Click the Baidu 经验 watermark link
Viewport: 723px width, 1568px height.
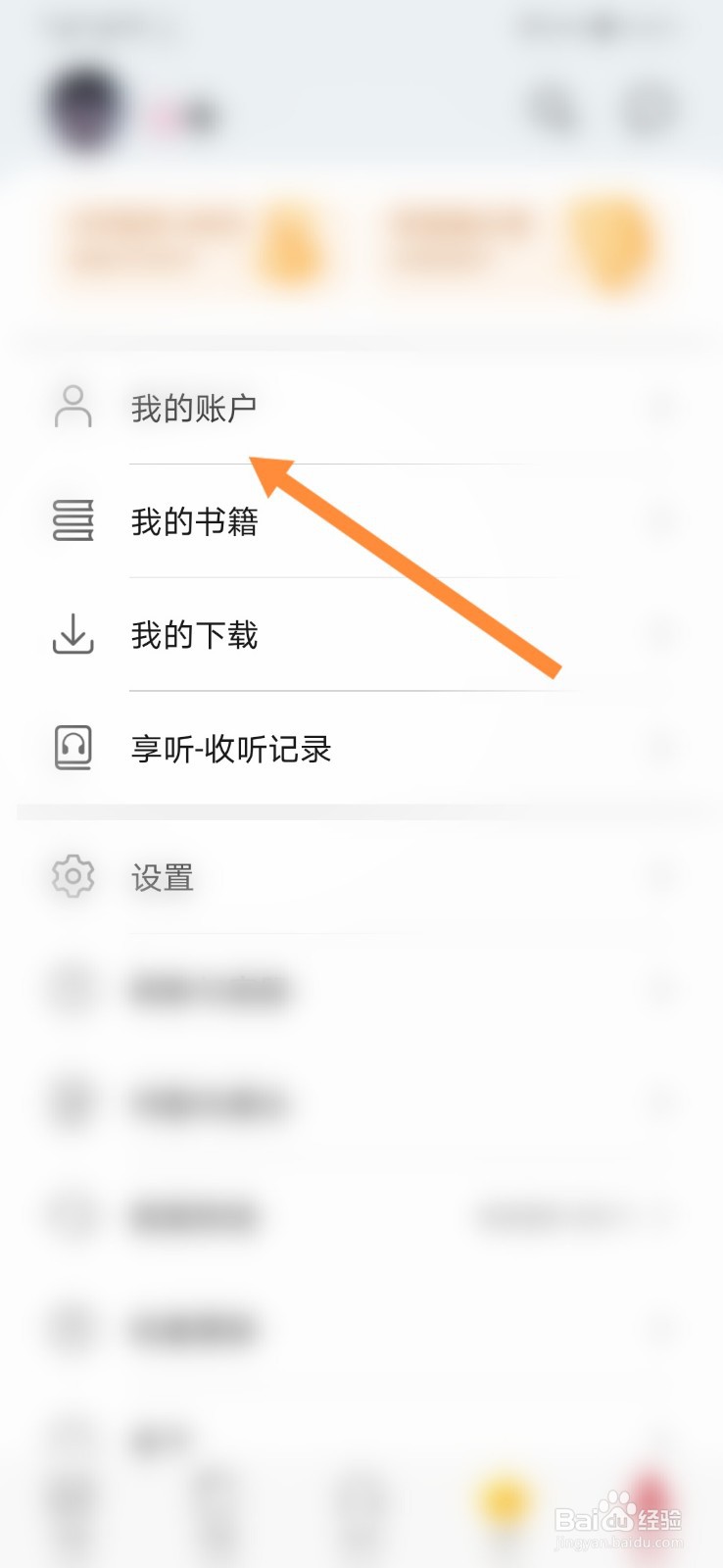pos(617,1514)
